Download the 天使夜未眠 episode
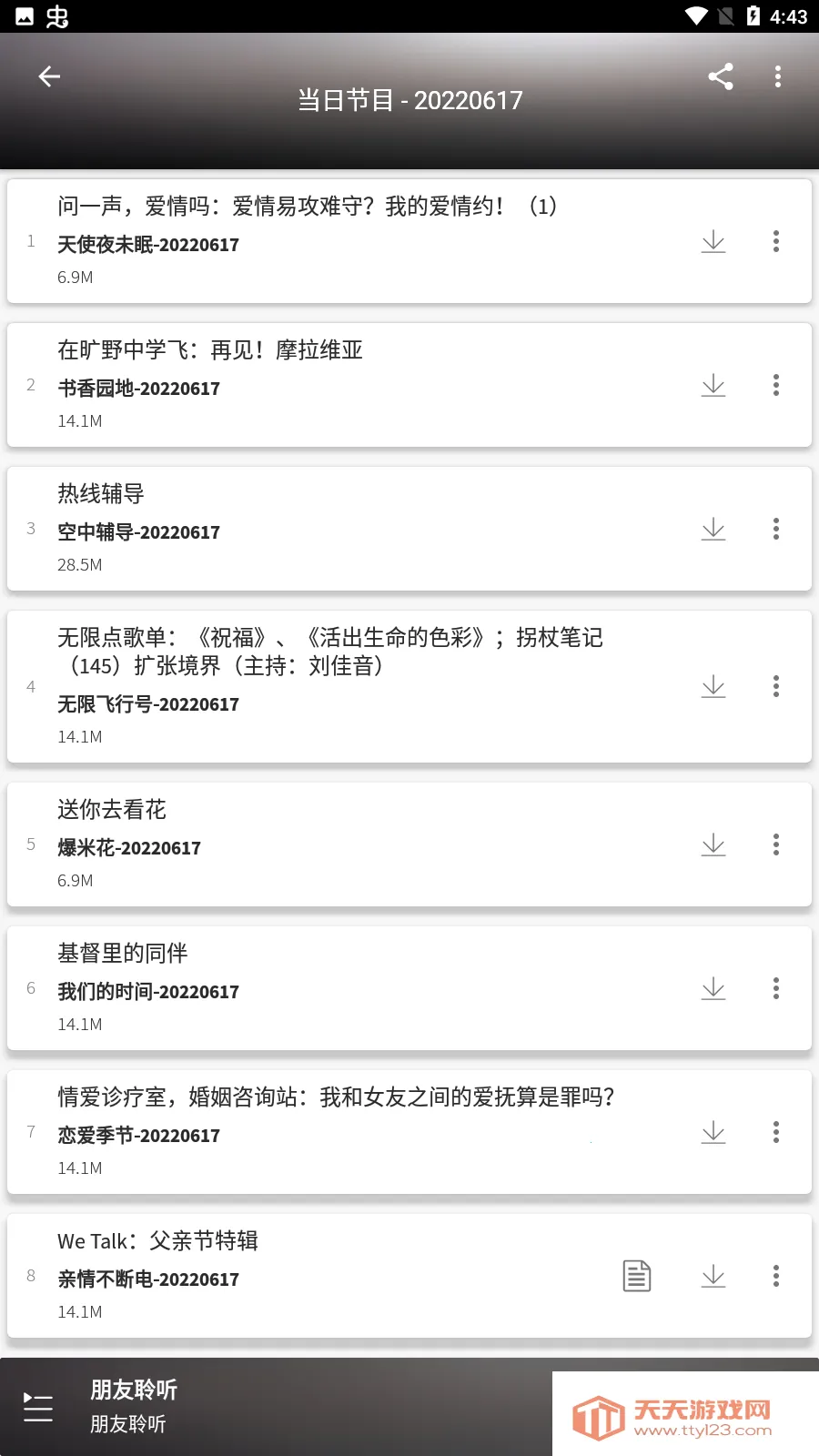Viewport: 819px width, 1456px height. pyautogui.click(x=713, y=242)
